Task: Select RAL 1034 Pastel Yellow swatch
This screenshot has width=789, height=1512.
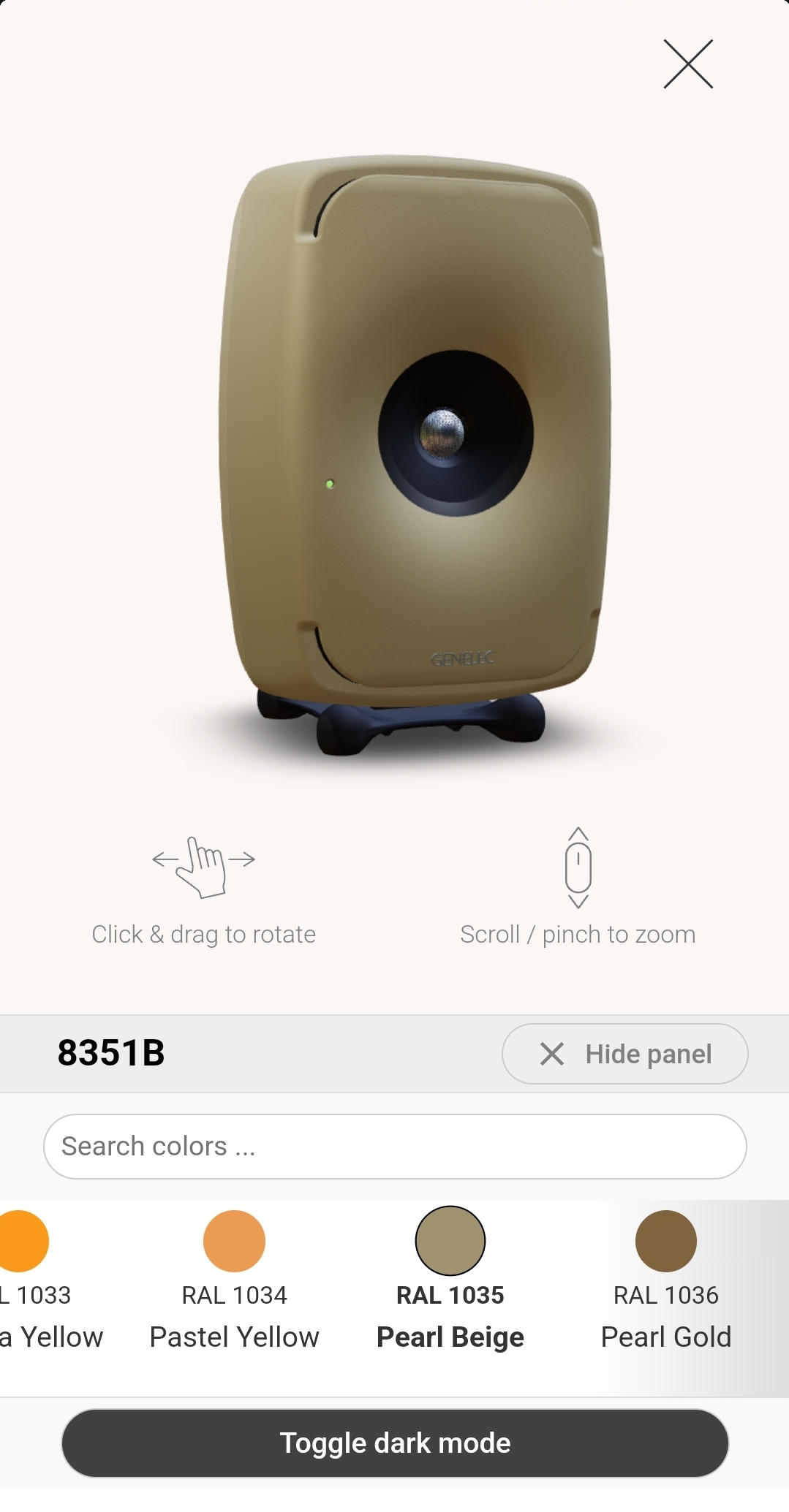Action: [234, 1241]
